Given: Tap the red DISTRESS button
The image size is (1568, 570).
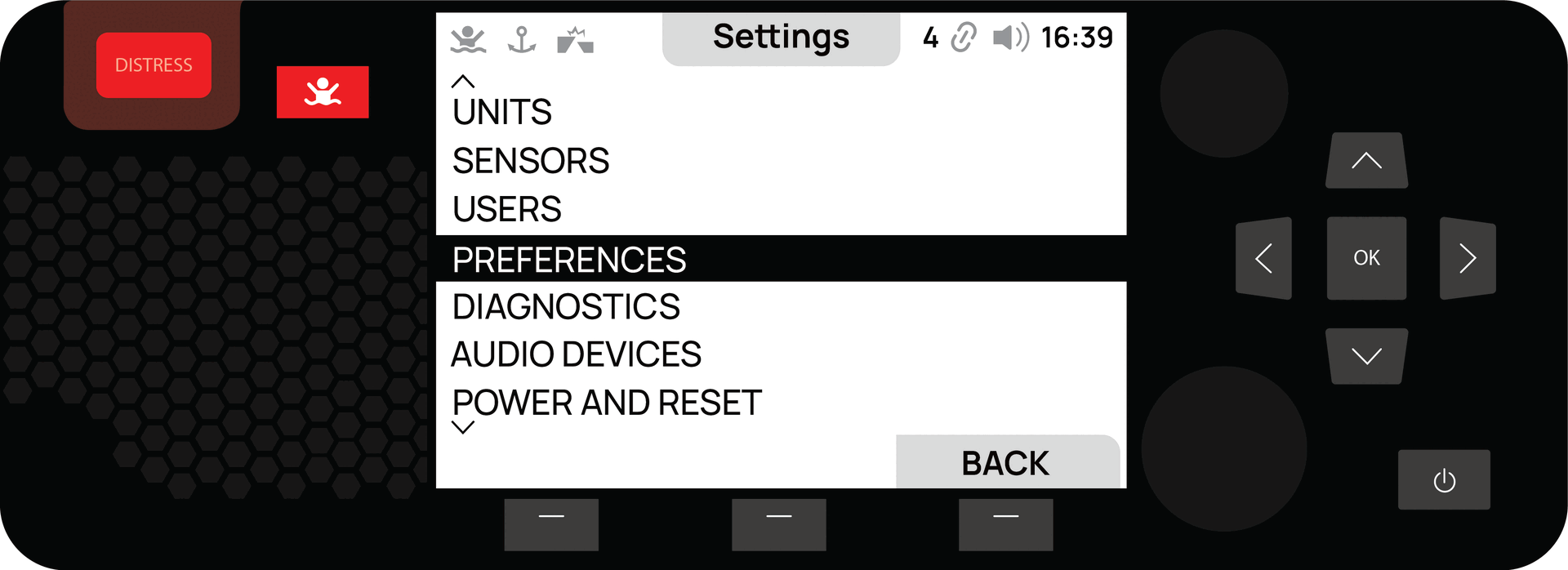Looking at the screenshot, I should pos(154,65).
